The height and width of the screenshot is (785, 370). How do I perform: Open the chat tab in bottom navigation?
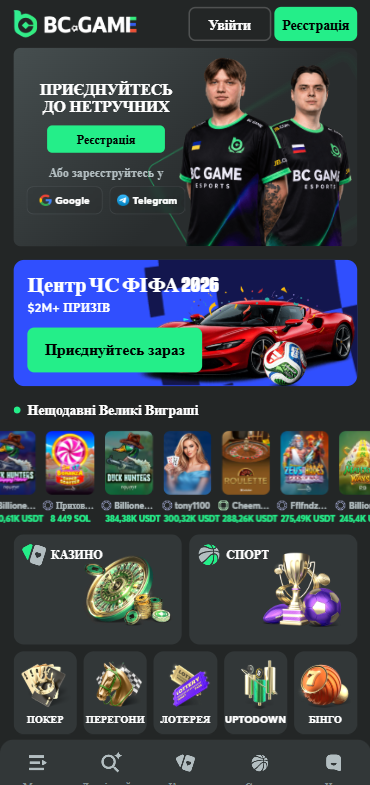click(333, 763)
